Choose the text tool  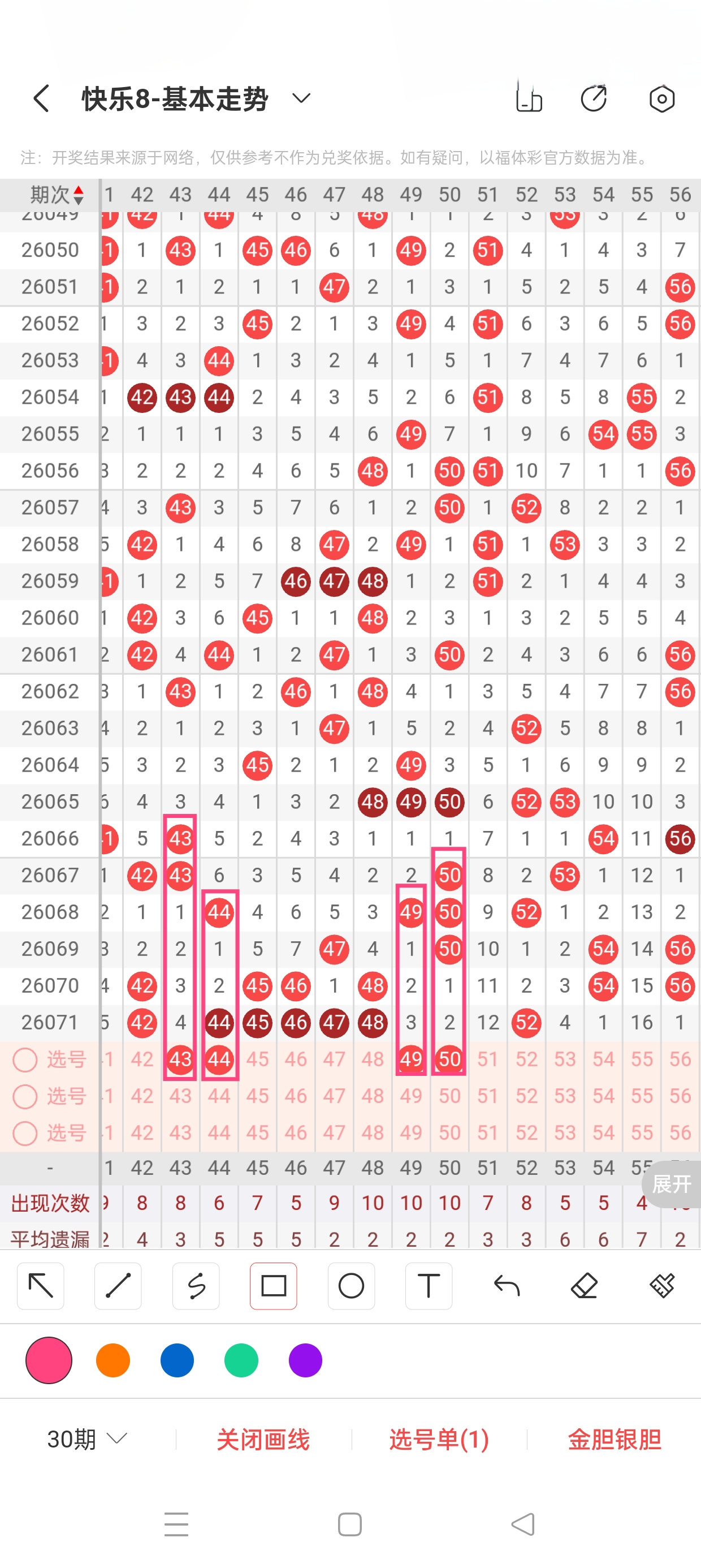(x=429, y=1286)
